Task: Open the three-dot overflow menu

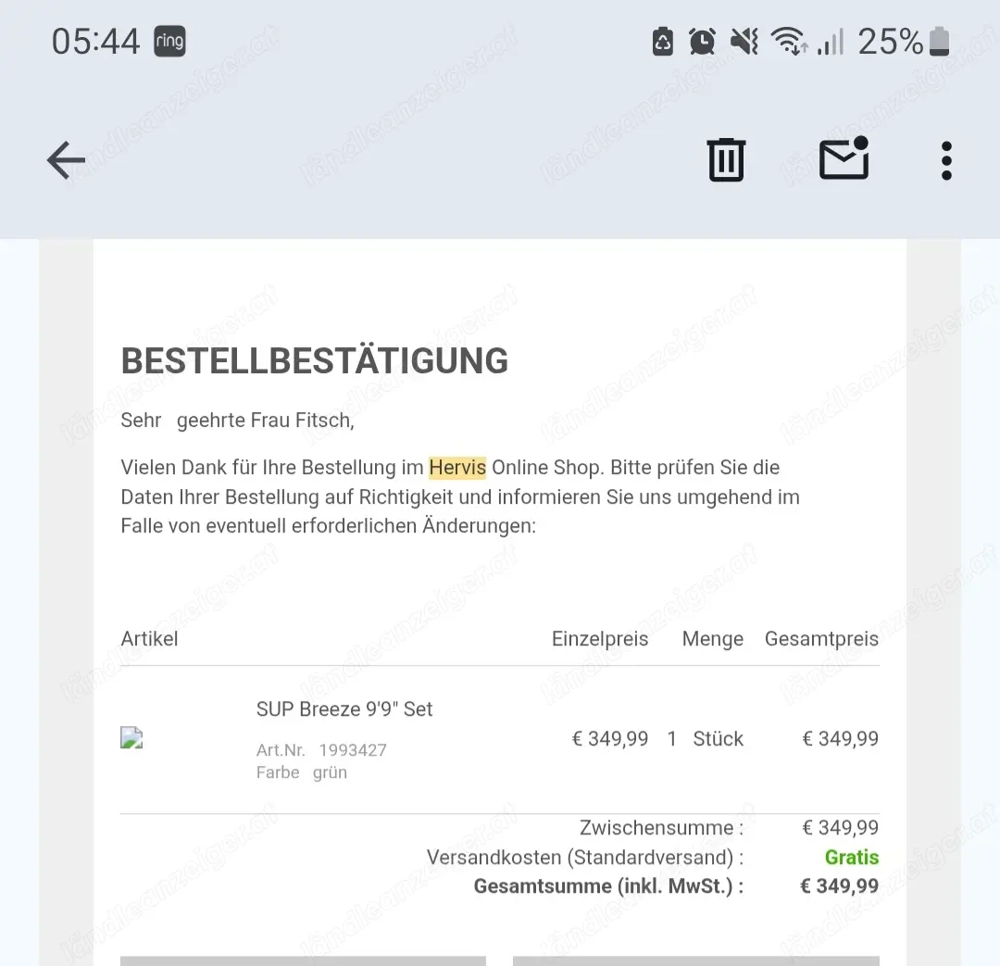Action: (946, 160)
